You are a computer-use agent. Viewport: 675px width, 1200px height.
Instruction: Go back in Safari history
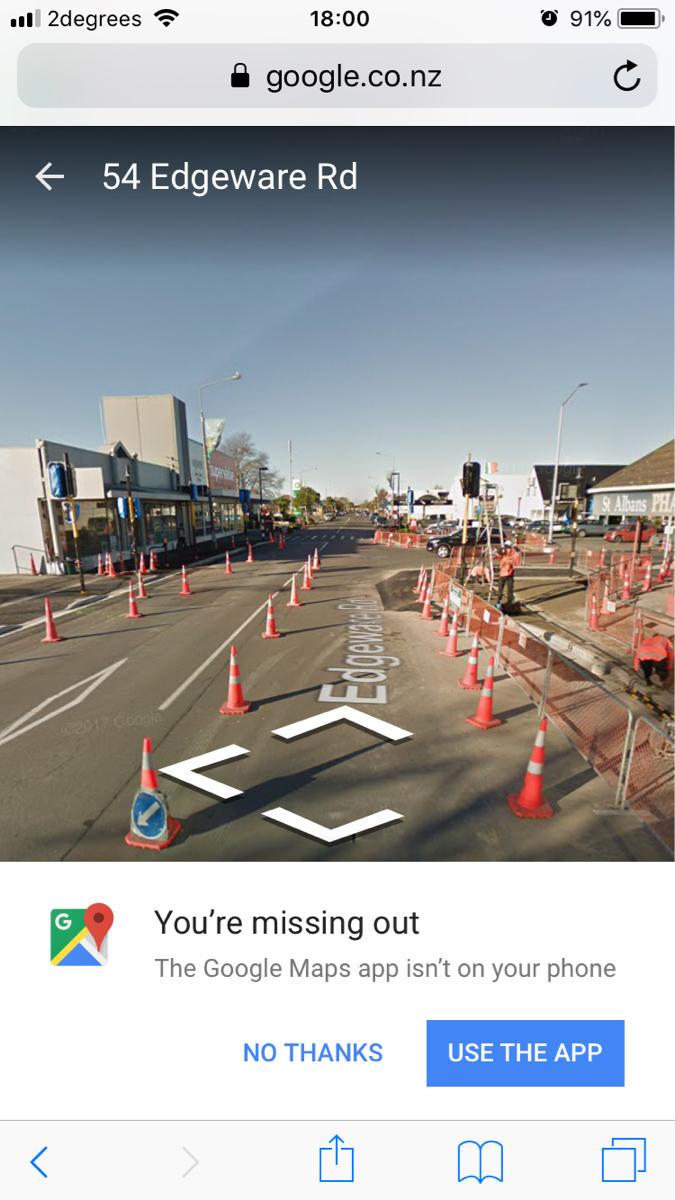[39, 1161]
